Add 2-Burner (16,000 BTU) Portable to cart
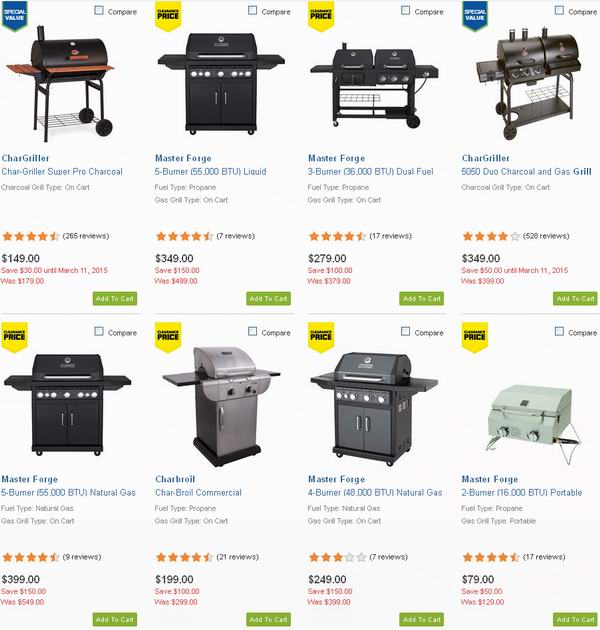The image size is (600, 630). [x=575, y=619]
